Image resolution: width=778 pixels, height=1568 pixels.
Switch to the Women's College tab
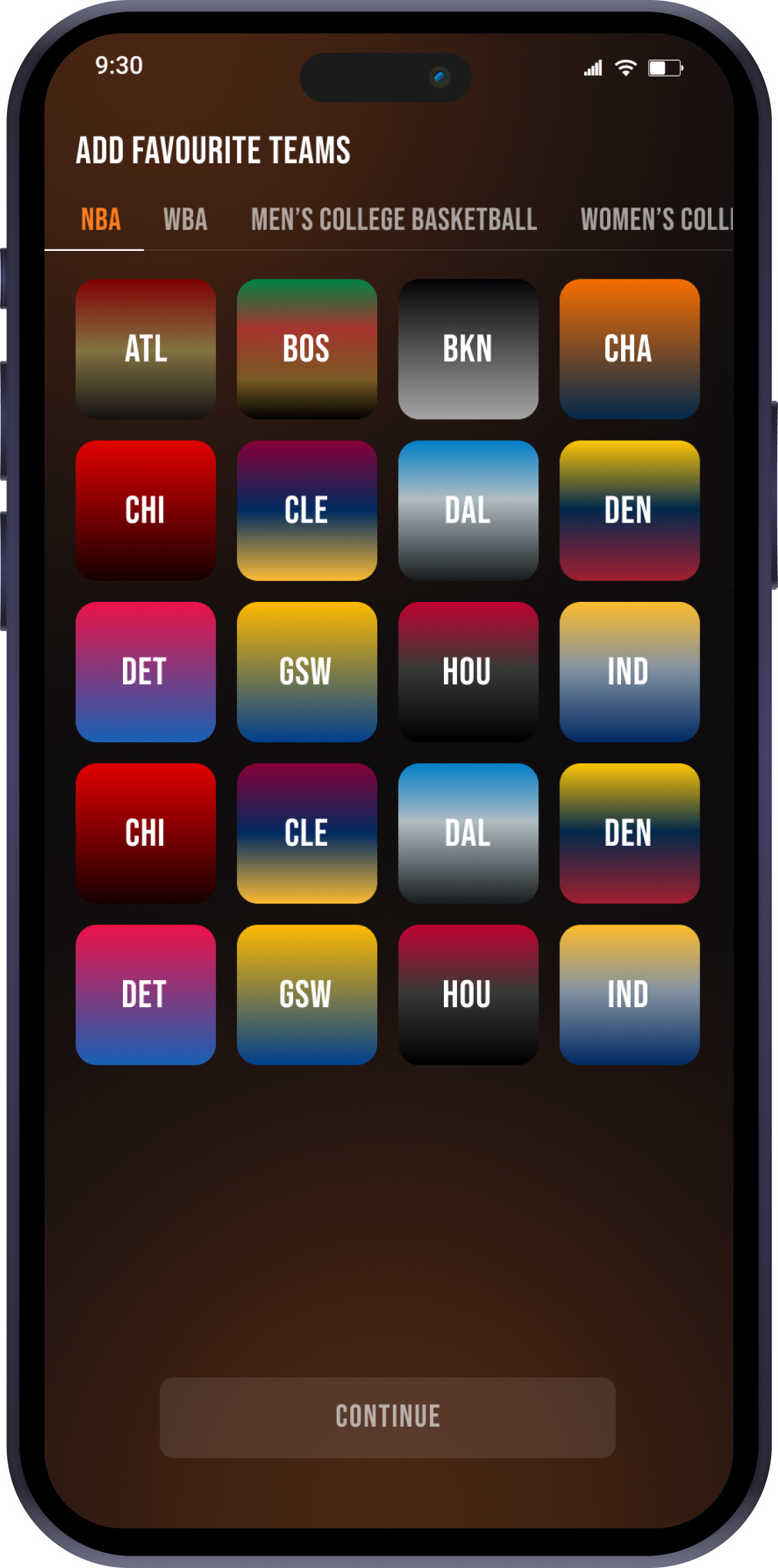coord(656,220)
